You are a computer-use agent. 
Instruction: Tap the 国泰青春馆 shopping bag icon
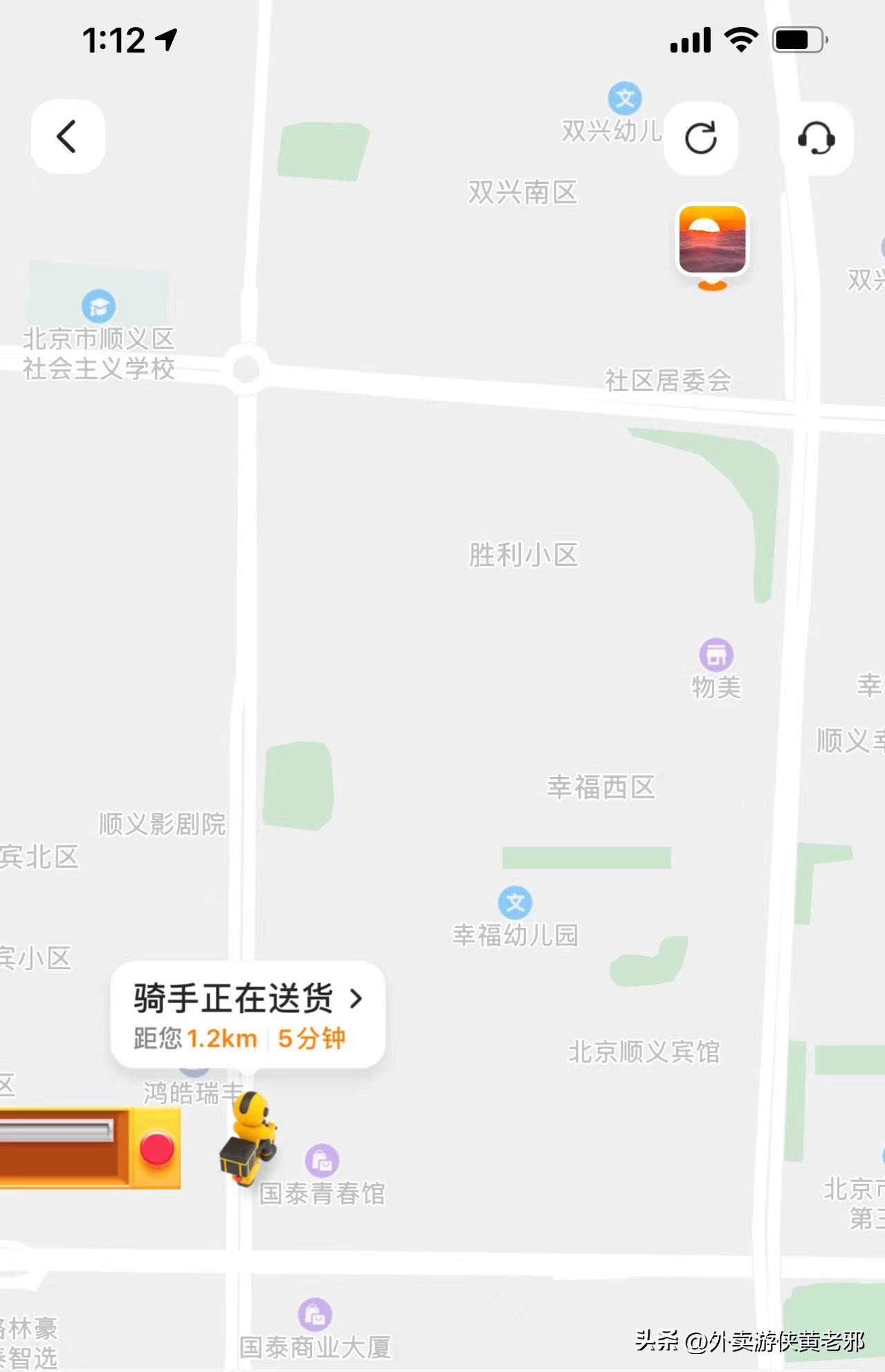click(323, 1159)
